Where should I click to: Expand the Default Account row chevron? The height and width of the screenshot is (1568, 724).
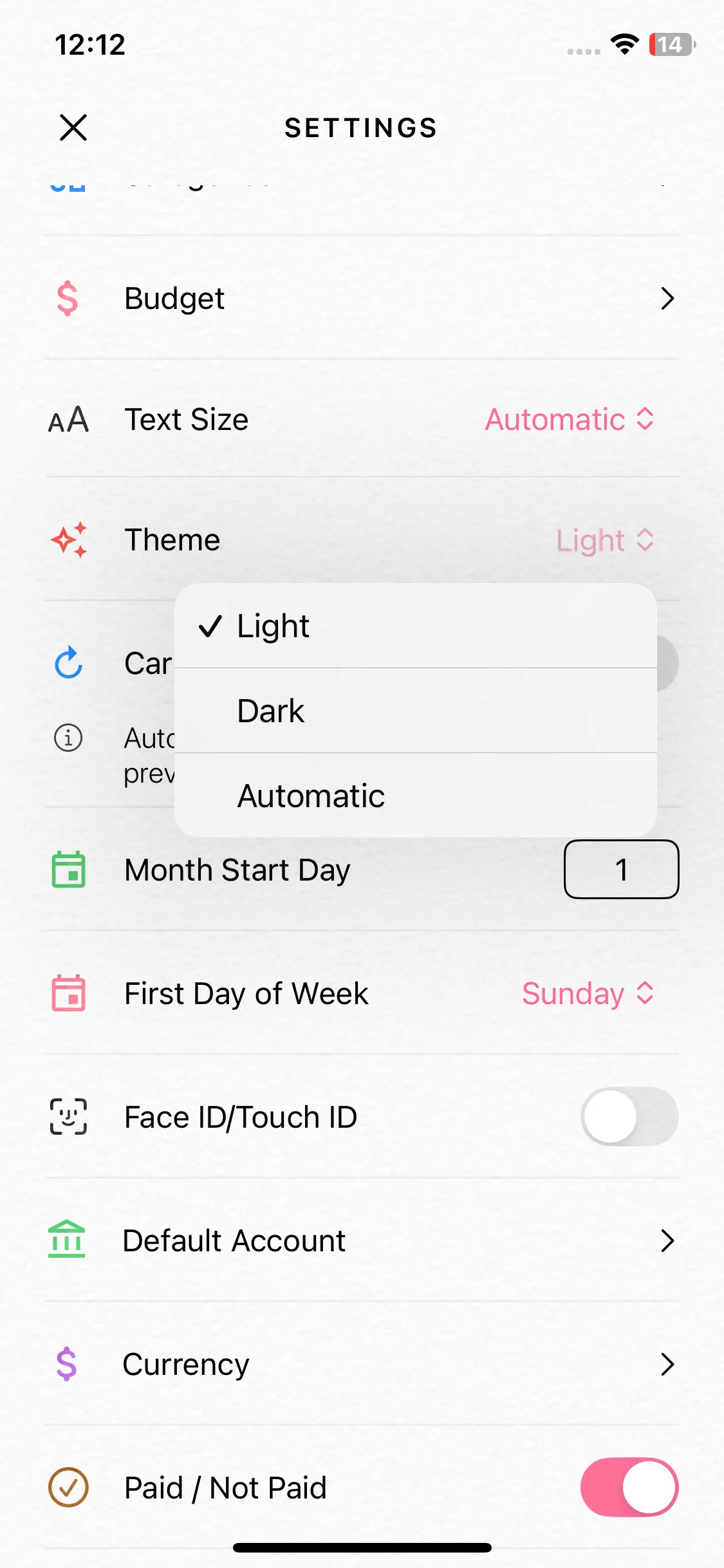tap(668, 1240)
